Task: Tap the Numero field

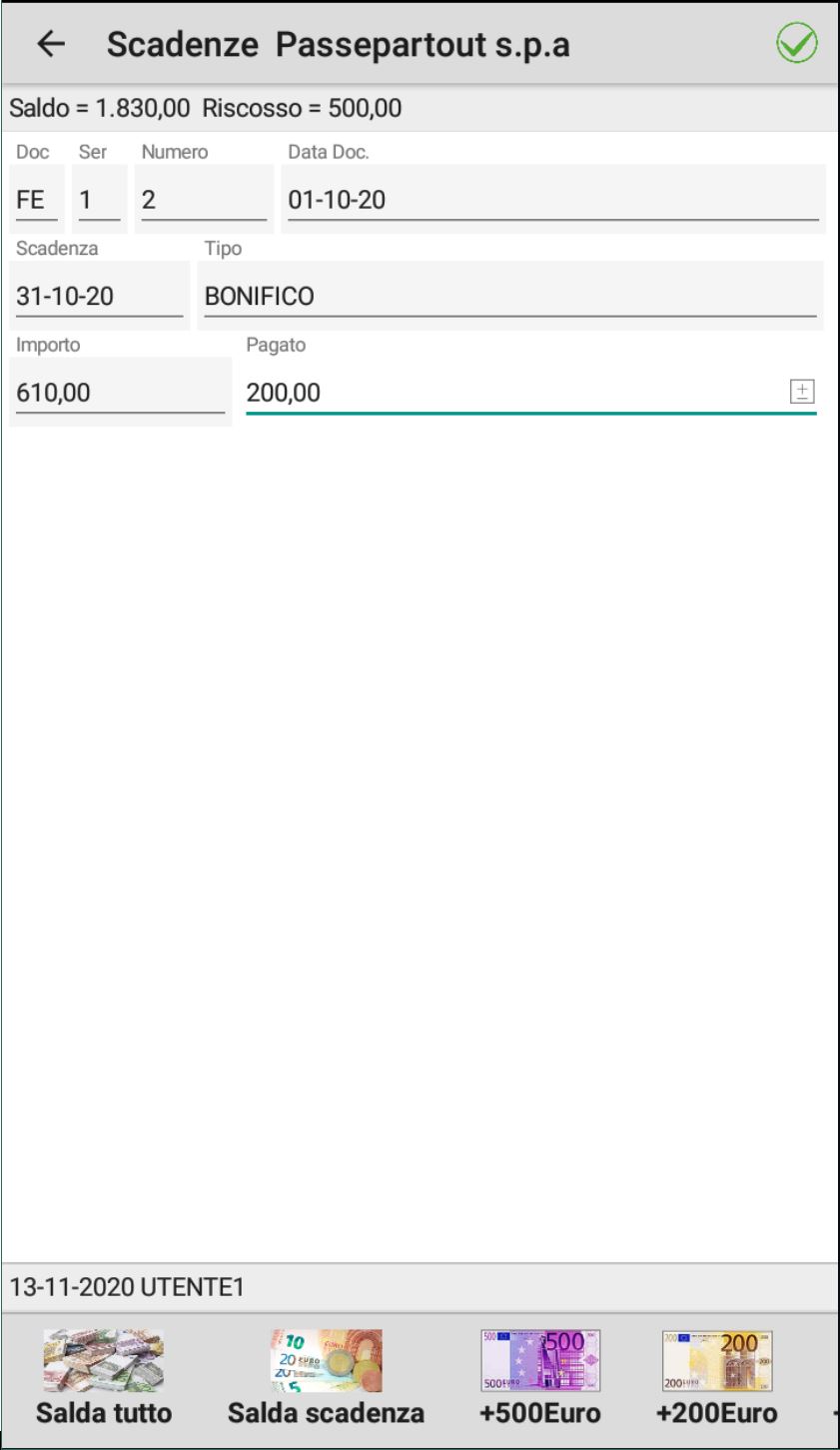Action: (x=204, y=200)
